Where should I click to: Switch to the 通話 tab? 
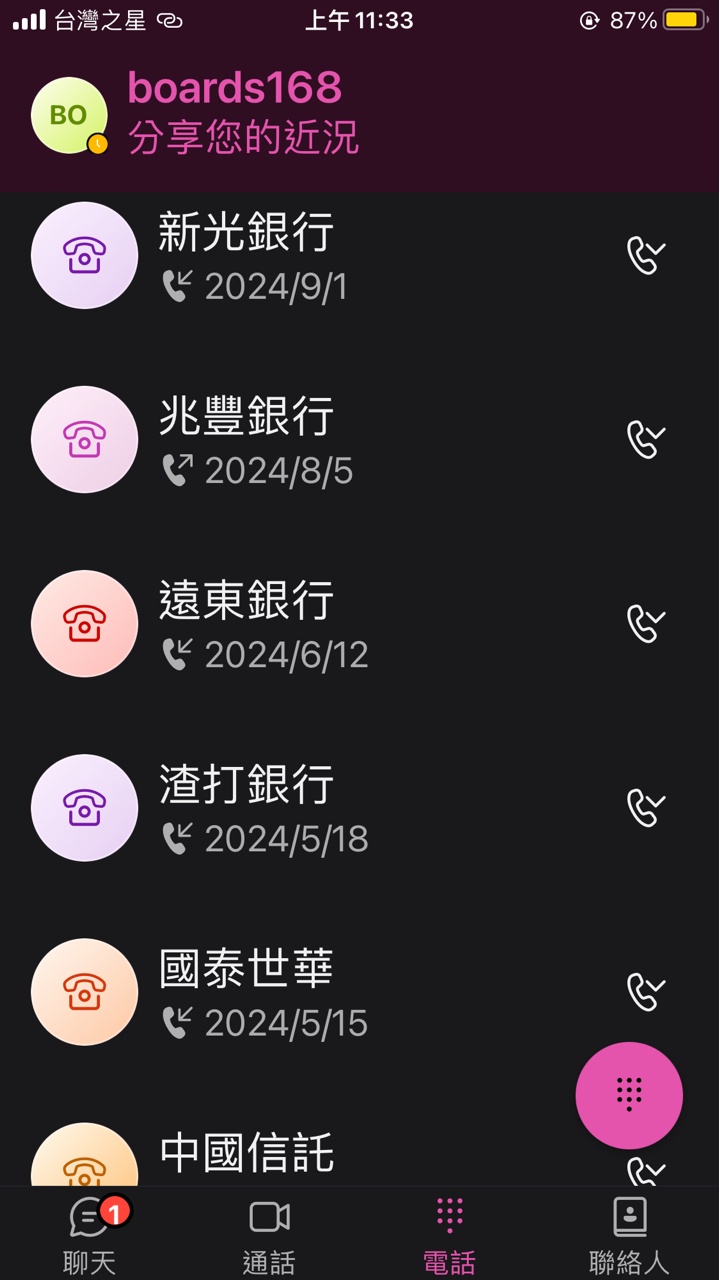pyautogui.click(x=269, y=1234)
